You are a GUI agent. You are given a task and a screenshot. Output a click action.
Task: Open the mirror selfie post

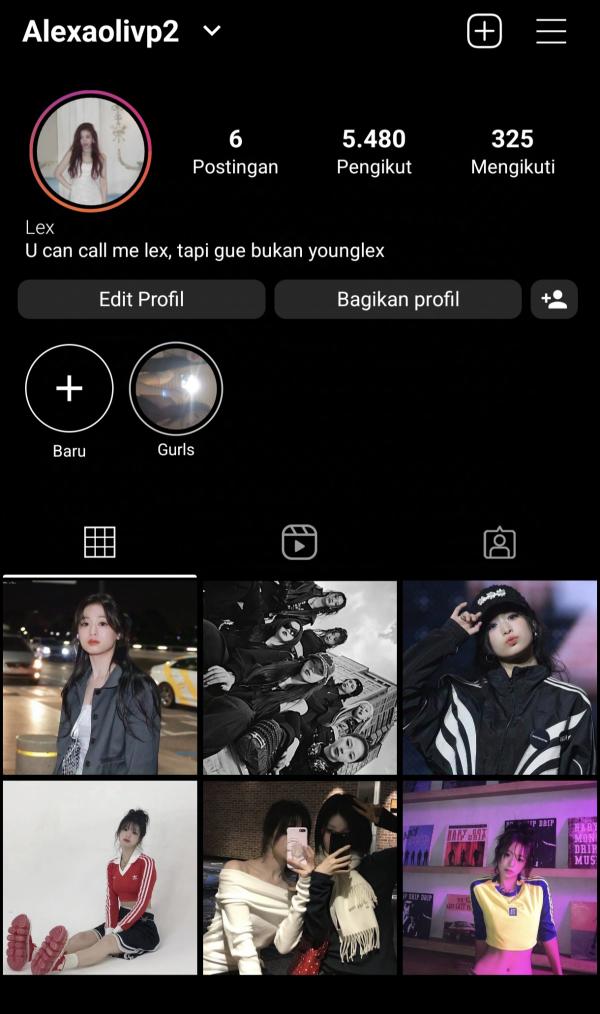tap(299, 877)
